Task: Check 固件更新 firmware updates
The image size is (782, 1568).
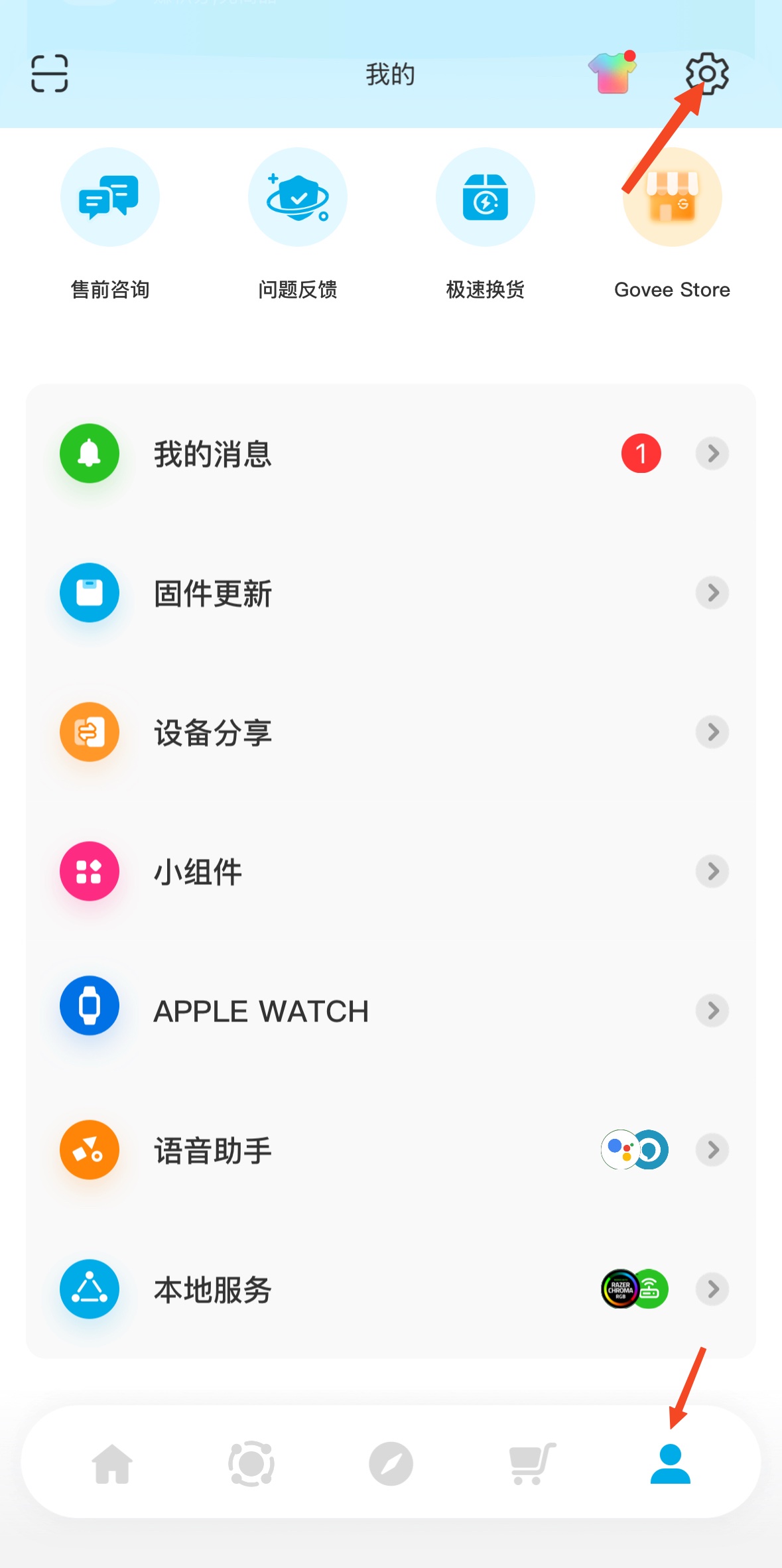Action: point(391,593)
